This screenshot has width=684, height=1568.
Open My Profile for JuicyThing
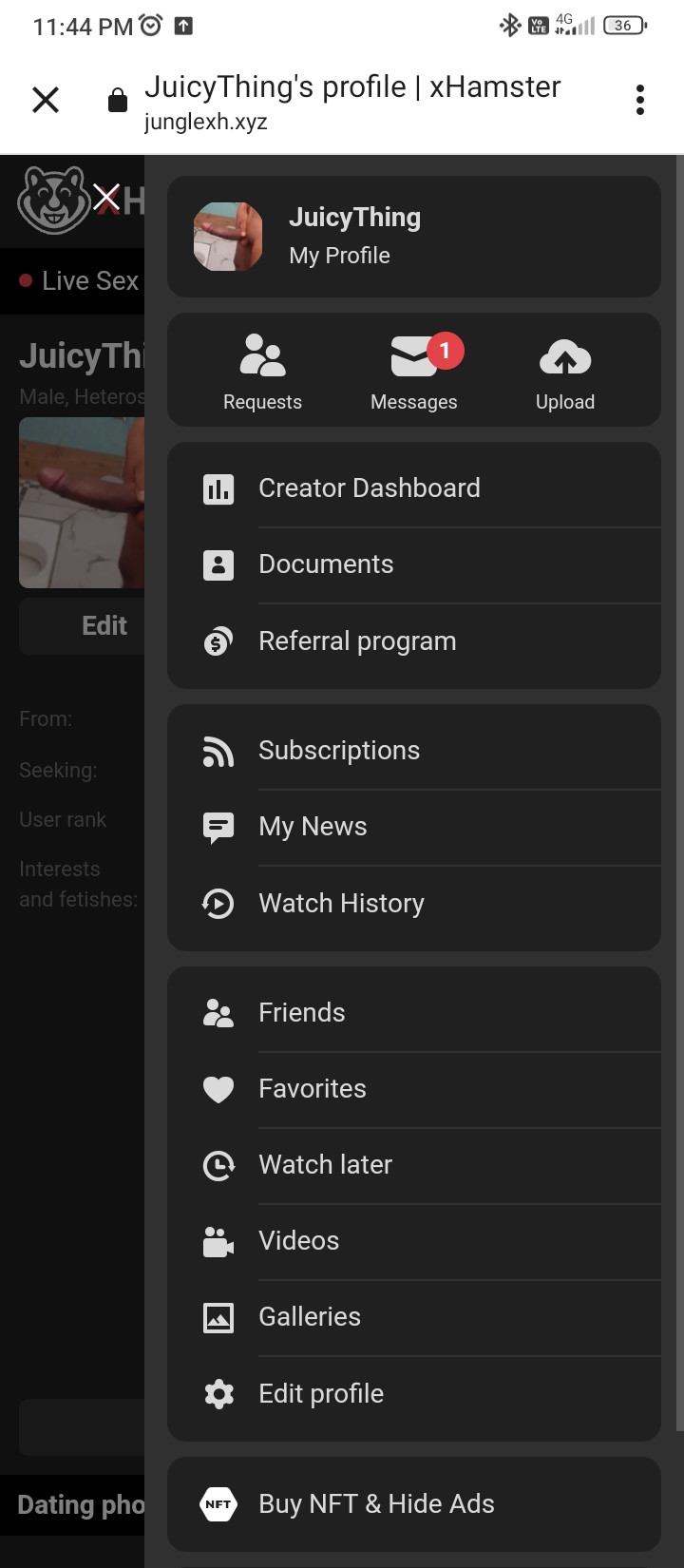click(413, 237)
